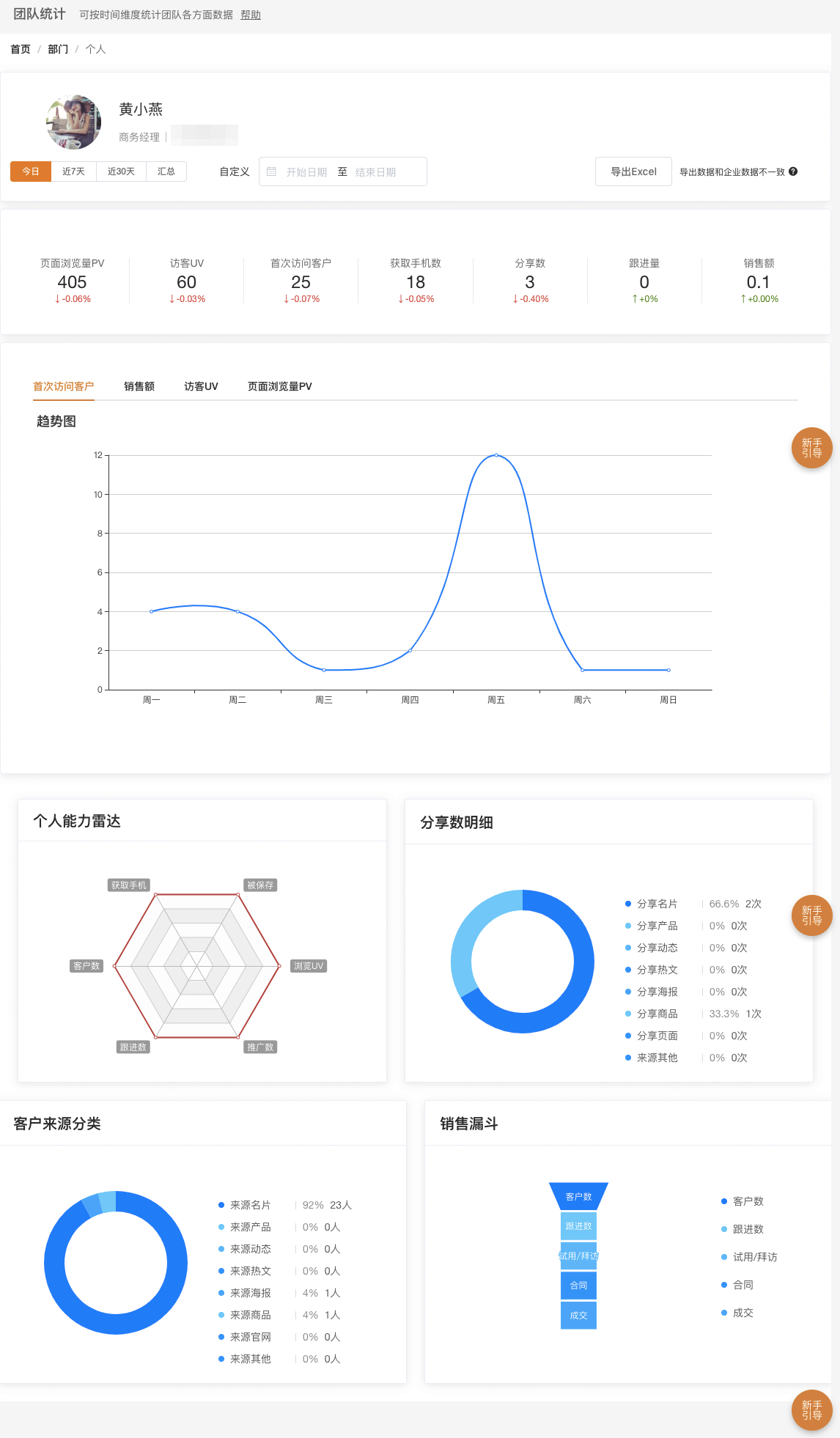The image size is (840, 1438).
Task: Select the 今日 time range
Action: point(30,172)
